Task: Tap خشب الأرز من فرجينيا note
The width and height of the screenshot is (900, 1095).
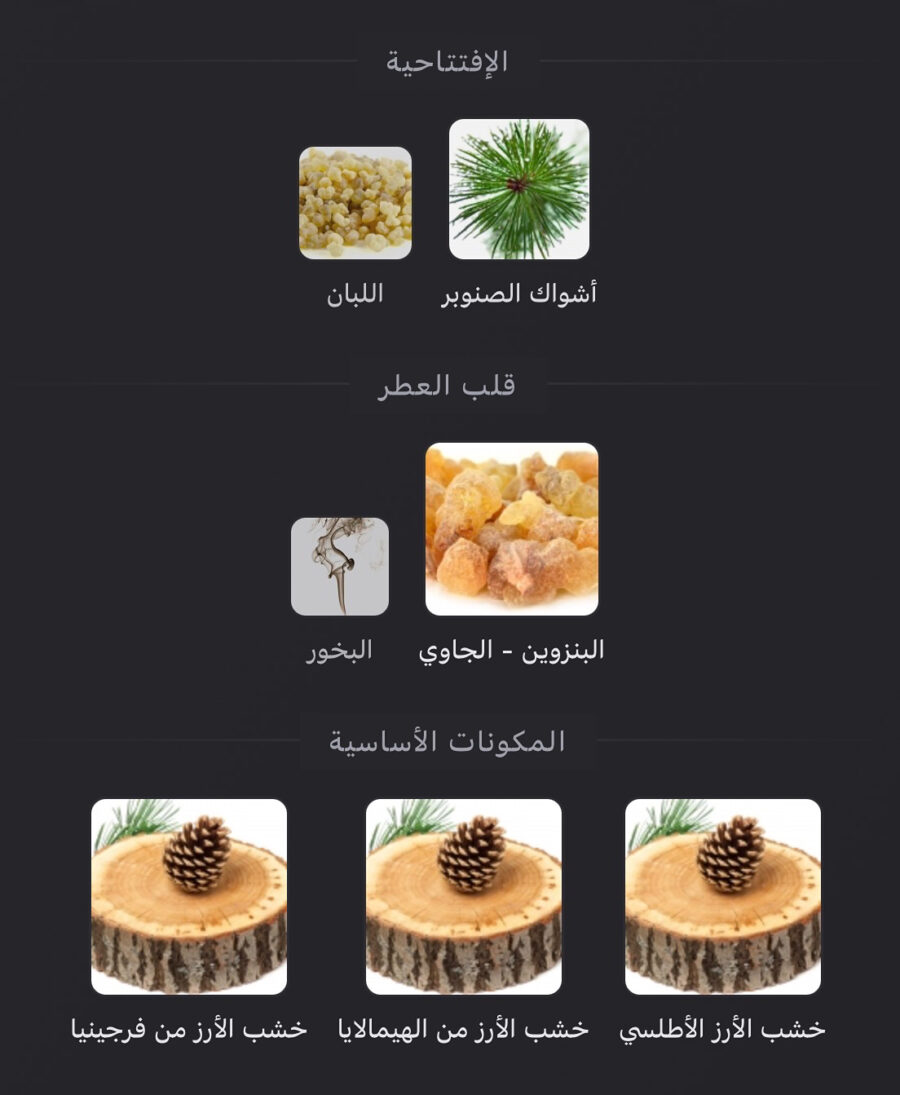Action: [x=189, y=896]
